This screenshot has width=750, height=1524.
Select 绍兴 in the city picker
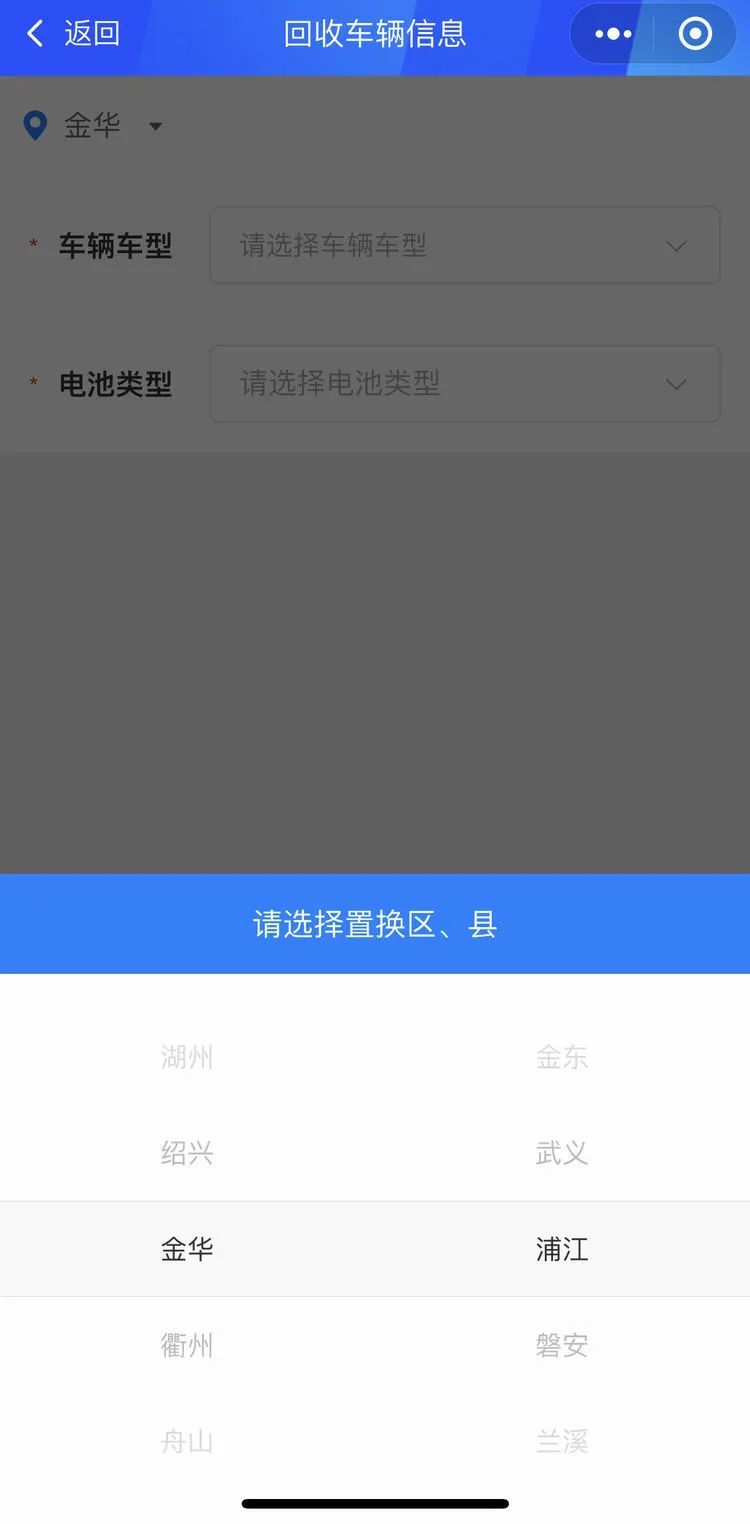[x=187, y=1153]
